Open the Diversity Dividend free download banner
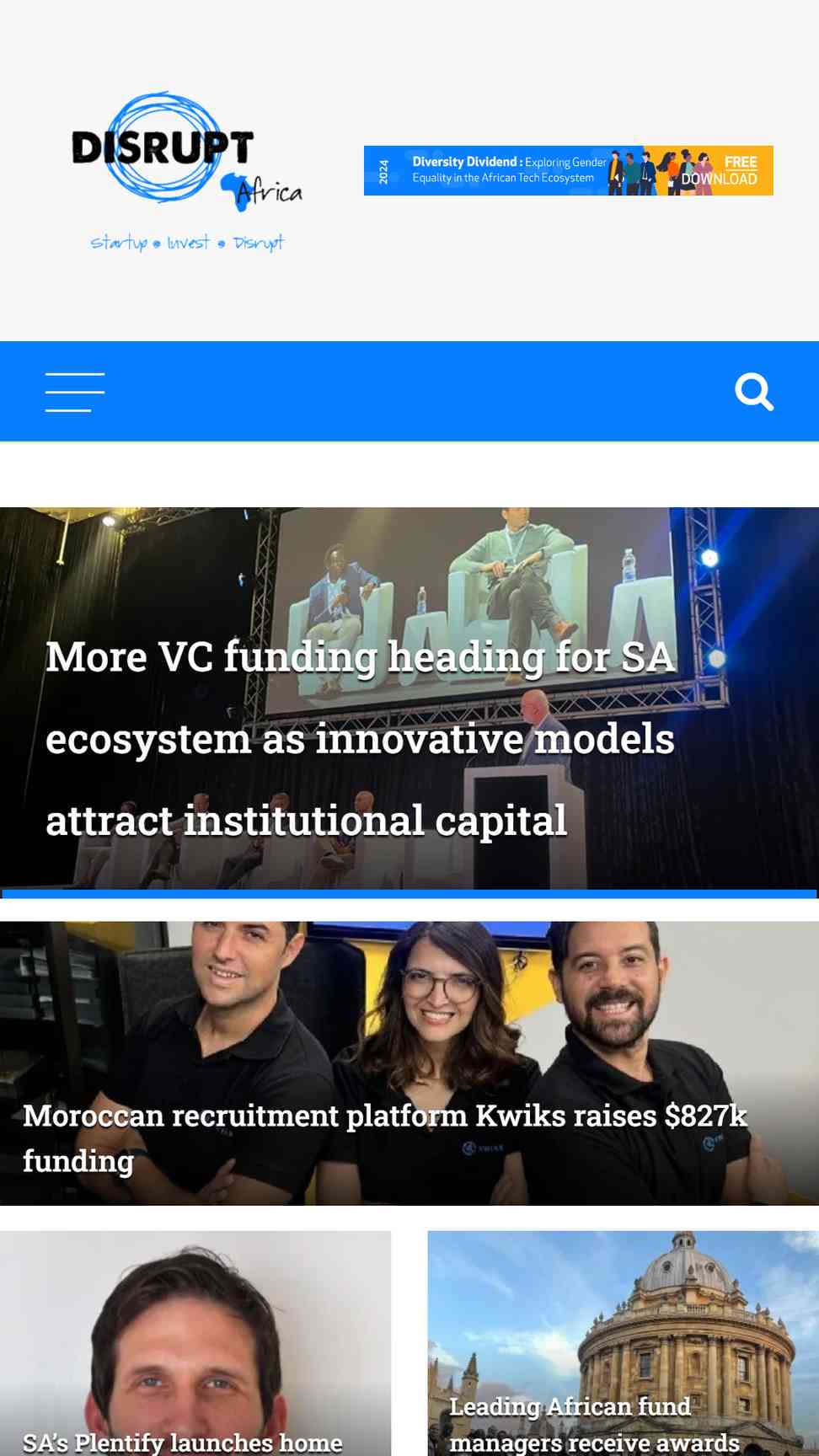The image size is (819, 1456). click(569, 170)
